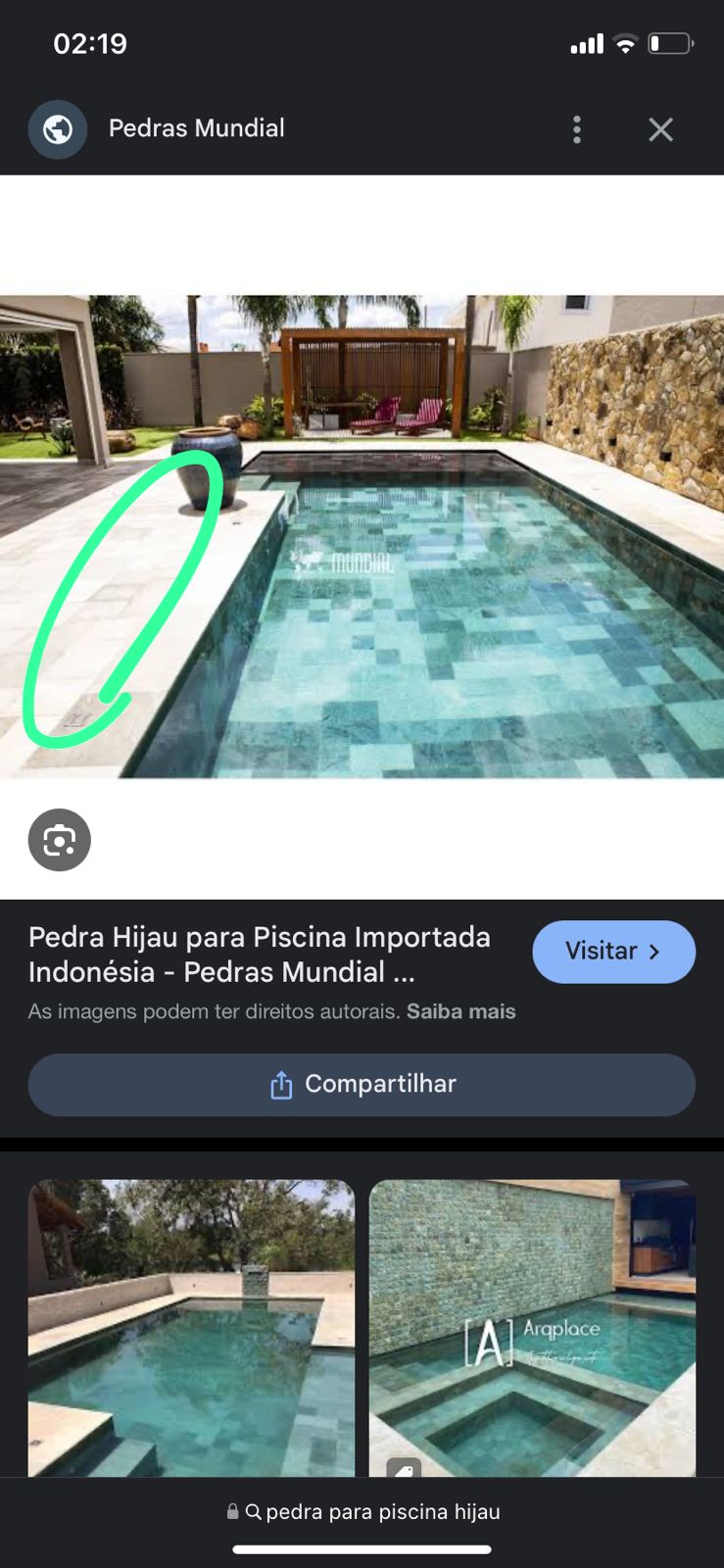The image size is (724, 1568).
Task: Tap the Compartilhar share button
Action: (362, 1084)
